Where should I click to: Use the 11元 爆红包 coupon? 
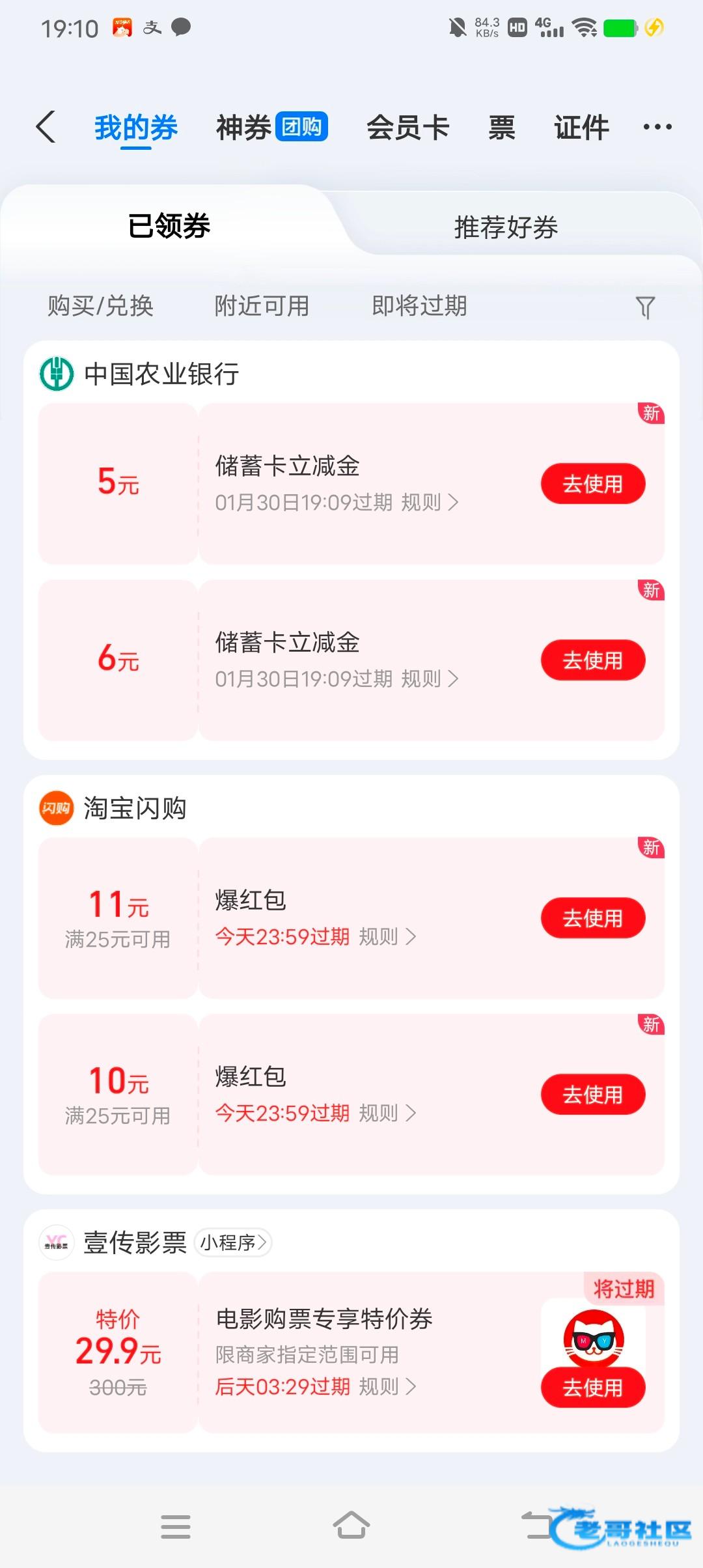592,918
